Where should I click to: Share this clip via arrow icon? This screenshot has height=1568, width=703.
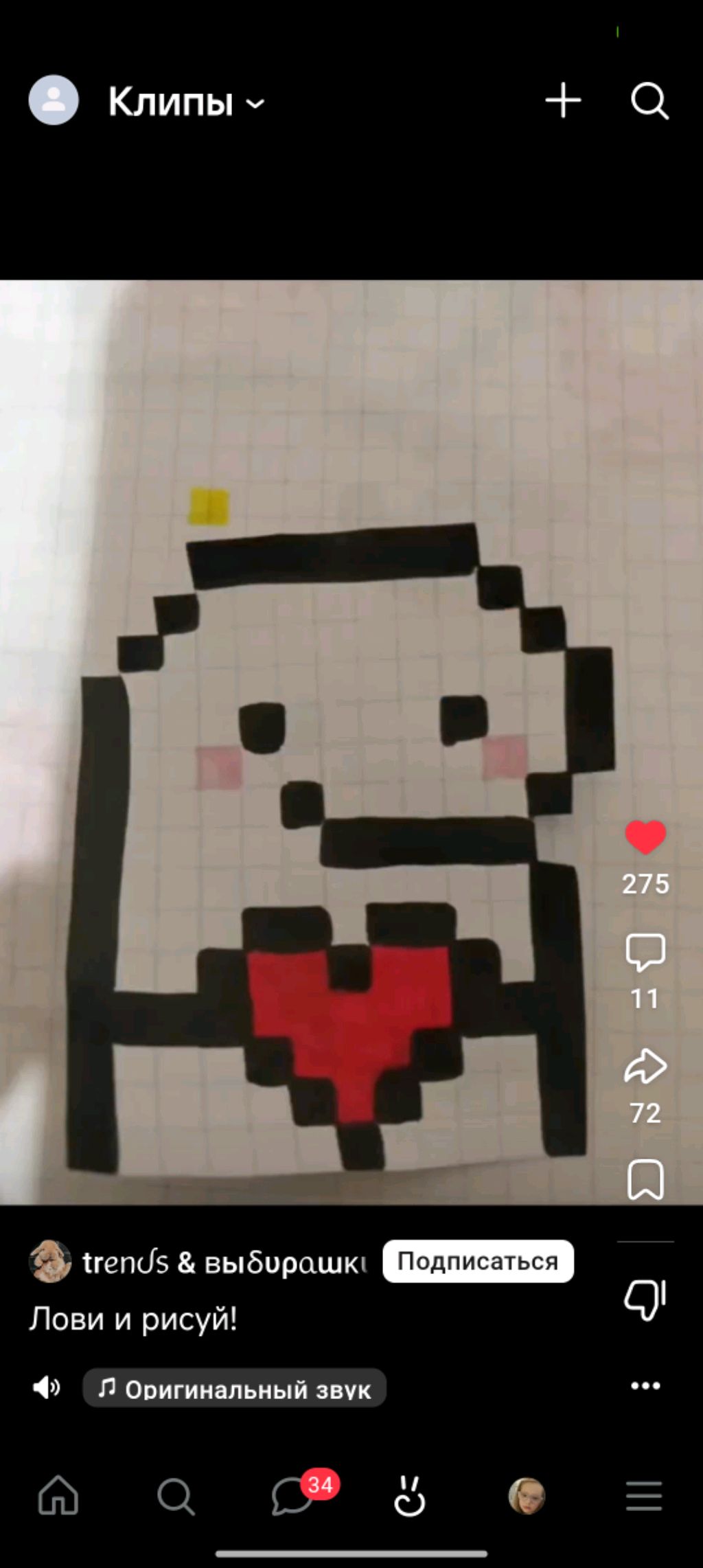pyautogui.click(x=645, y=1067)
